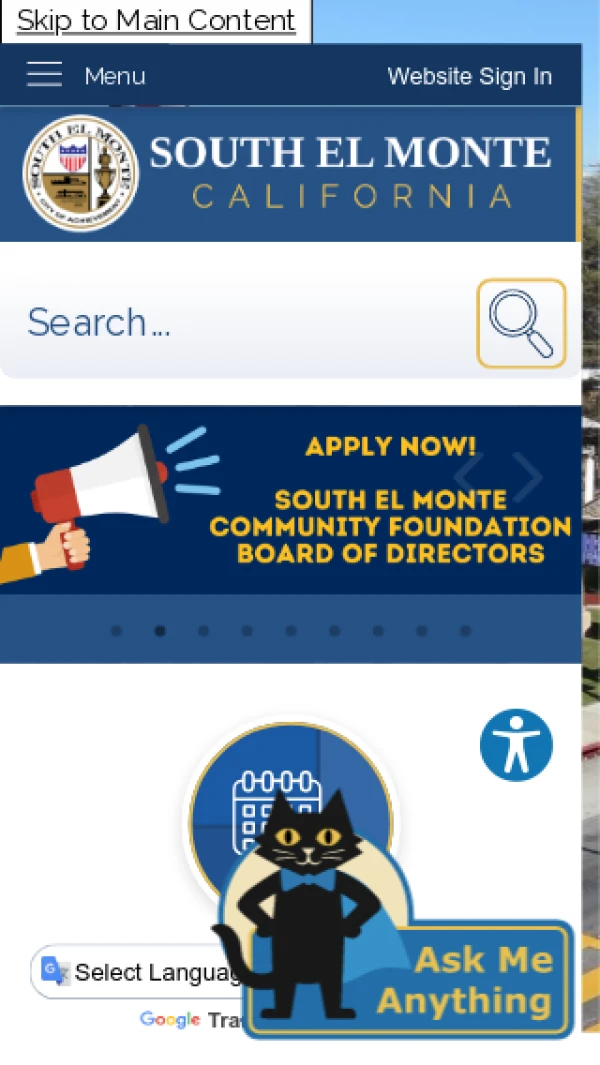Select the last carousel dot
This screenshot has width=600, height=1065.
465,631
